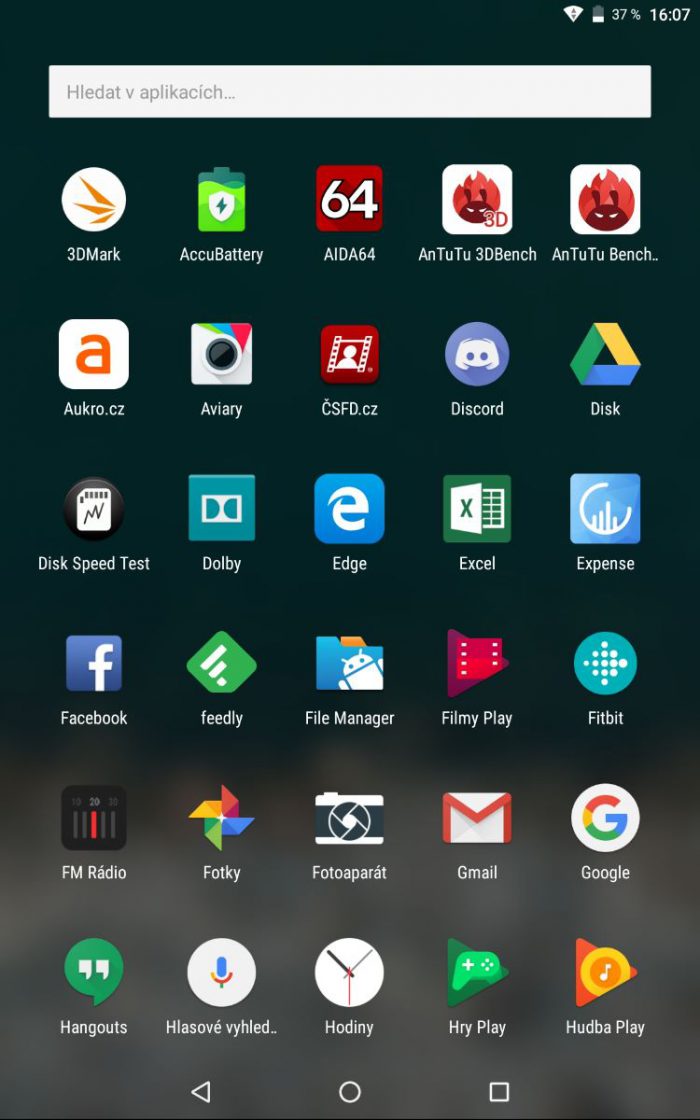This screenshot has width=700, height=1120.
Task: Launch Facebook
Action: [x=94, y=664]
